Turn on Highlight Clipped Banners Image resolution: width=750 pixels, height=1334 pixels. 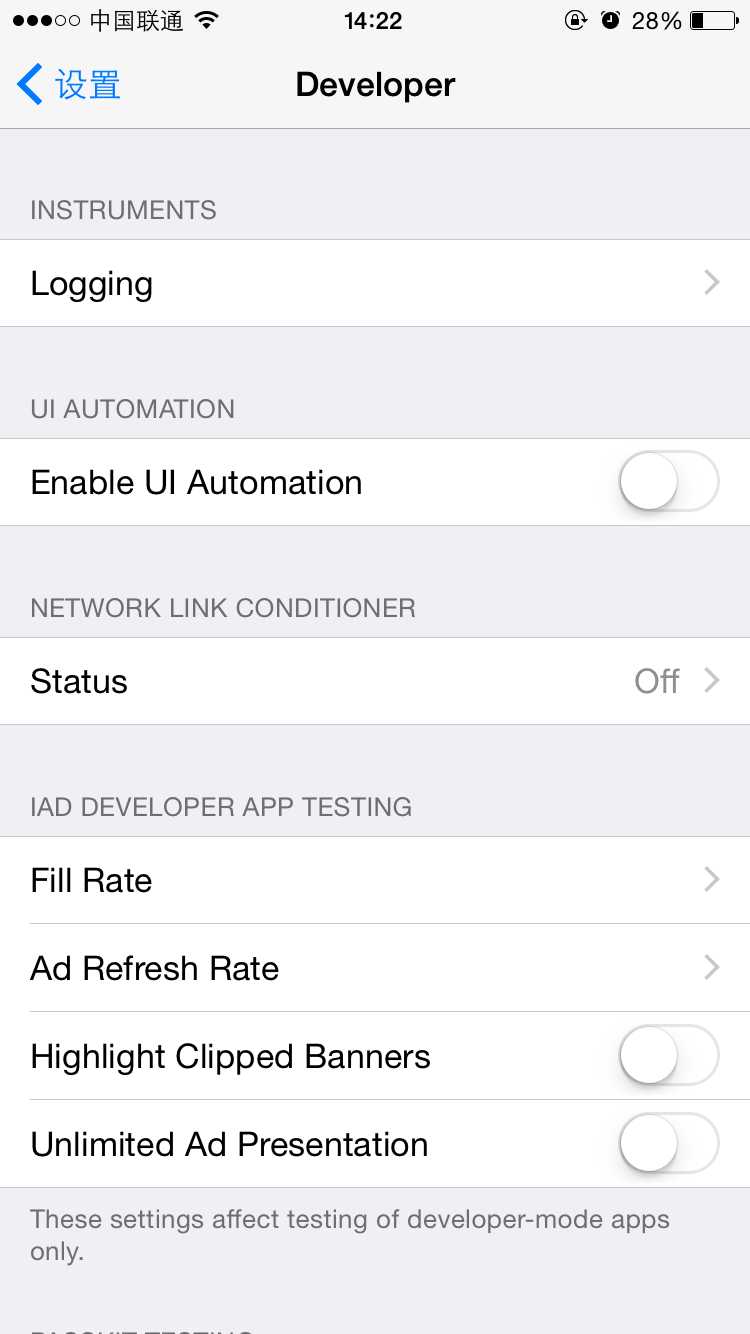(x=668, y=1056)
